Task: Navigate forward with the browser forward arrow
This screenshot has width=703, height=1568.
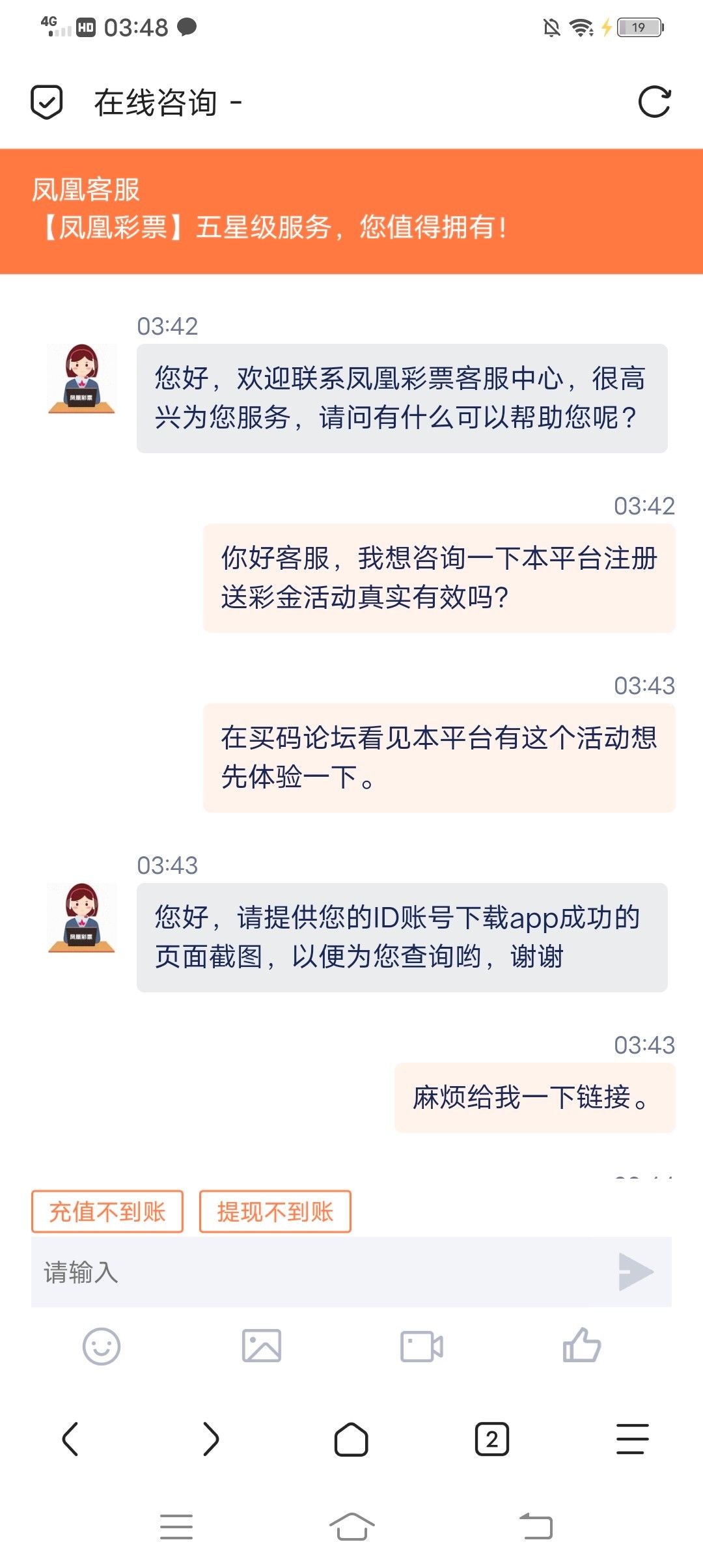Action: coord(211,1440)
